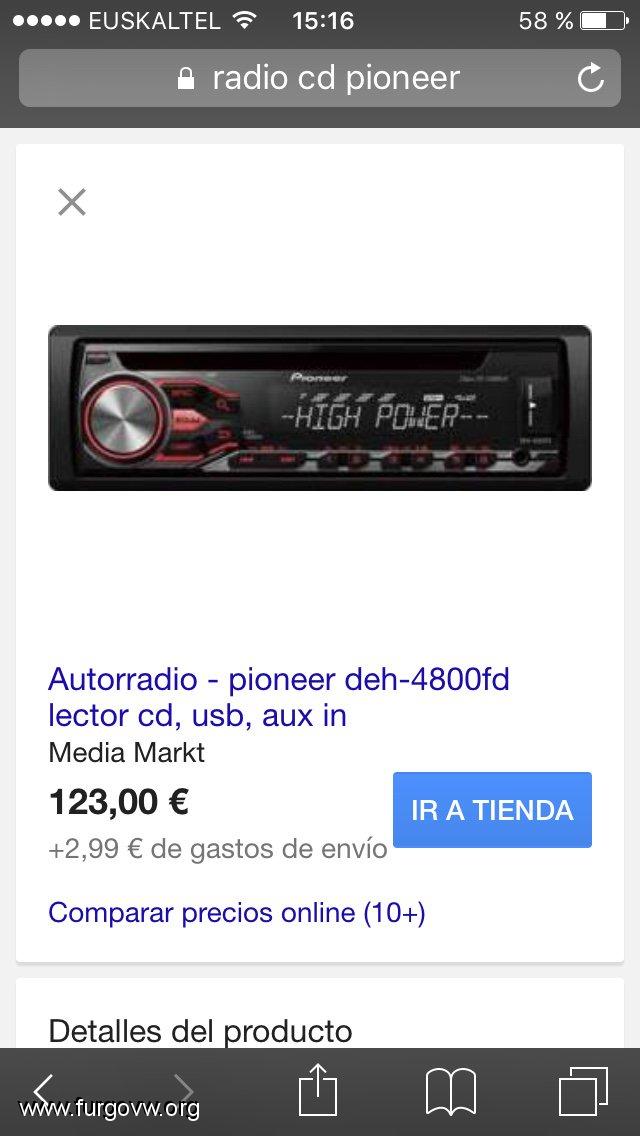Go back to the previous page

point(45,1090)
